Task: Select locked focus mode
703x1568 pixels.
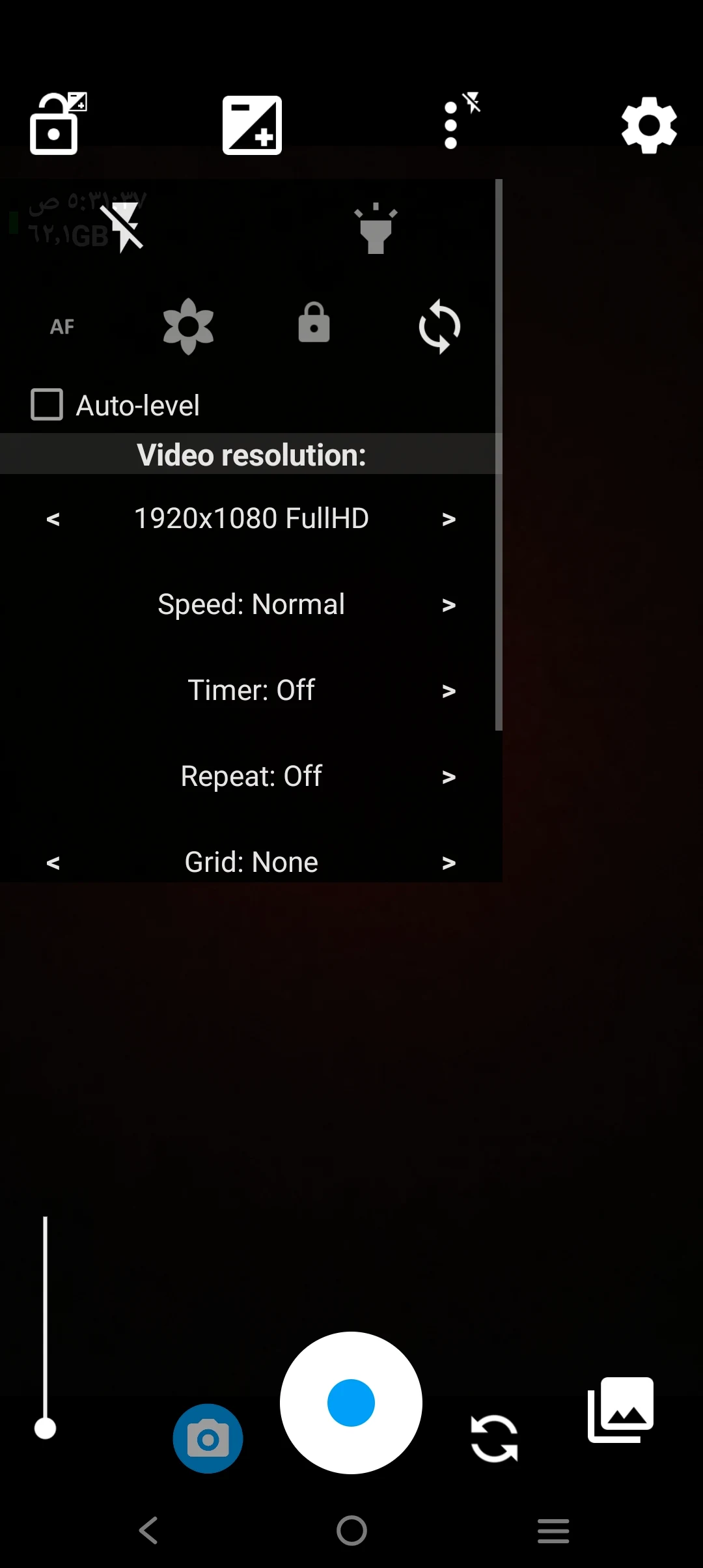Action: [x=314, y=324]
